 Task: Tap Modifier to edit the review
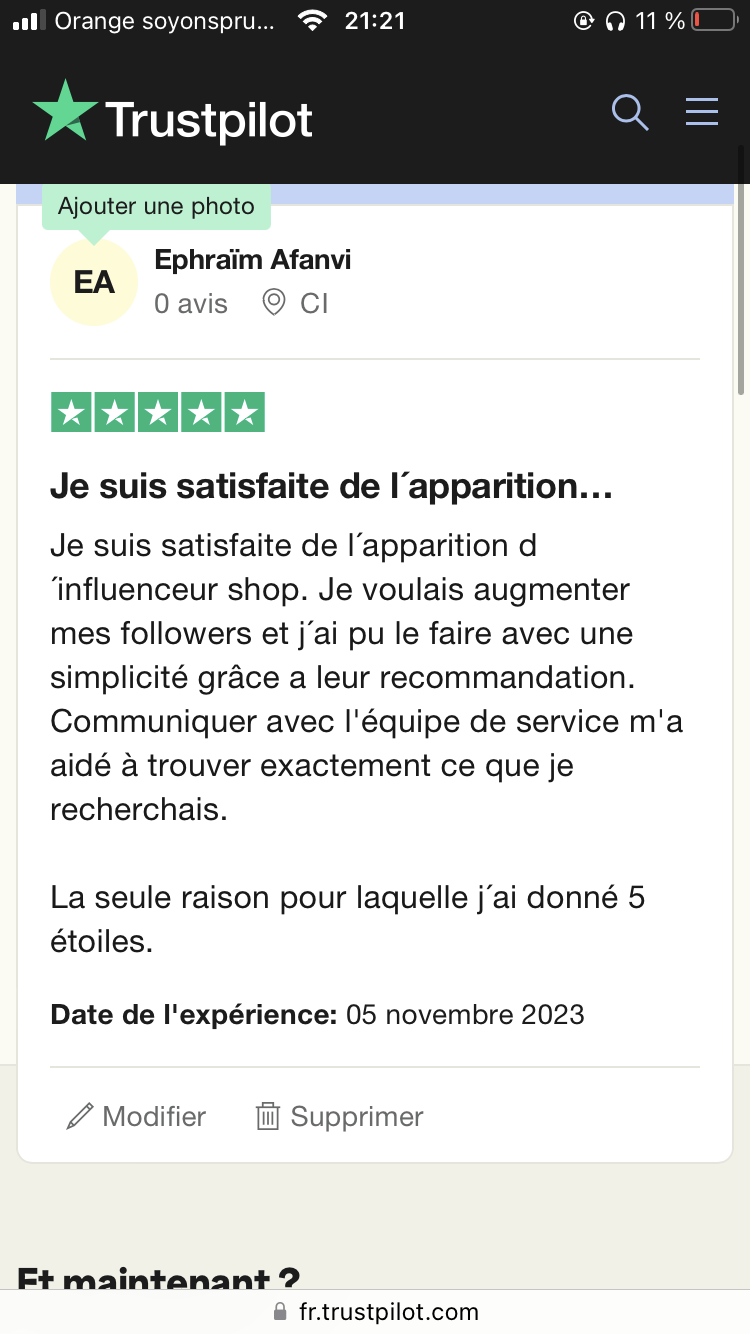click(136, 1116)
